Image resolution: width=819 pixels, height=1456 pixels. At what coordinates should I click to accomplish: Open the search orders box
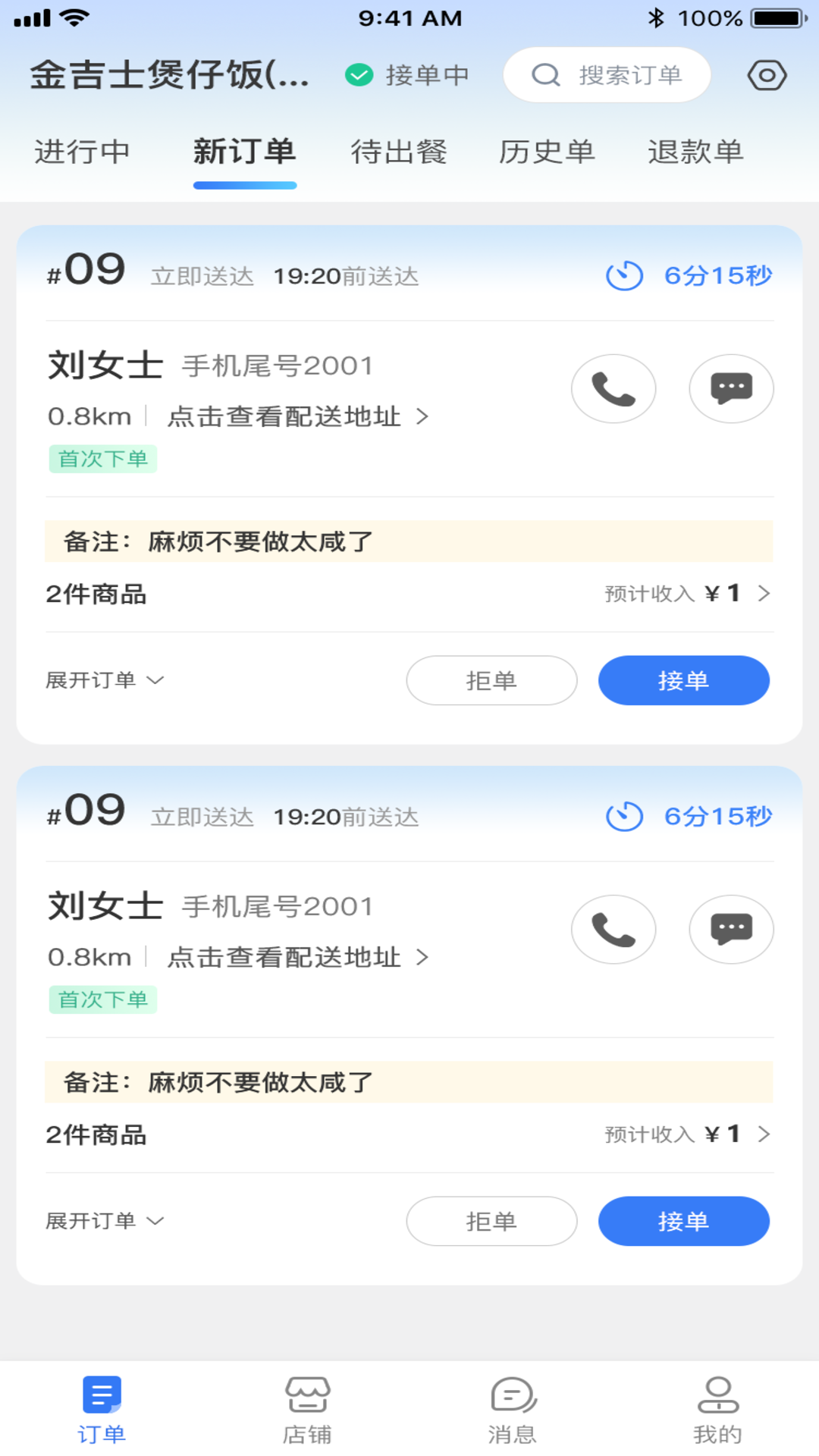coord(607,75)
